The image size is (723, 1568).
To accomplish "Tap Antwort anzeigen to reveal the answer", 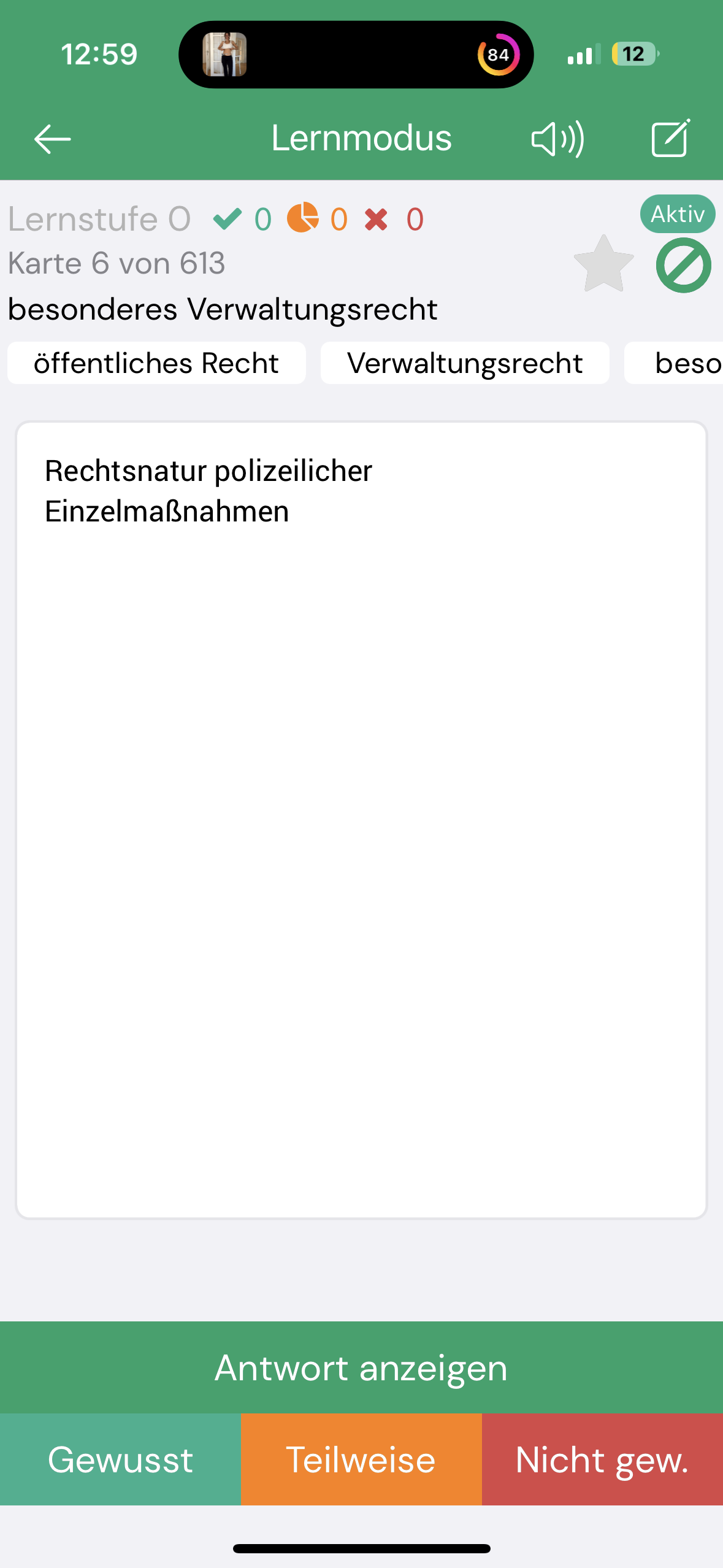I will (x=361, y=1367).
